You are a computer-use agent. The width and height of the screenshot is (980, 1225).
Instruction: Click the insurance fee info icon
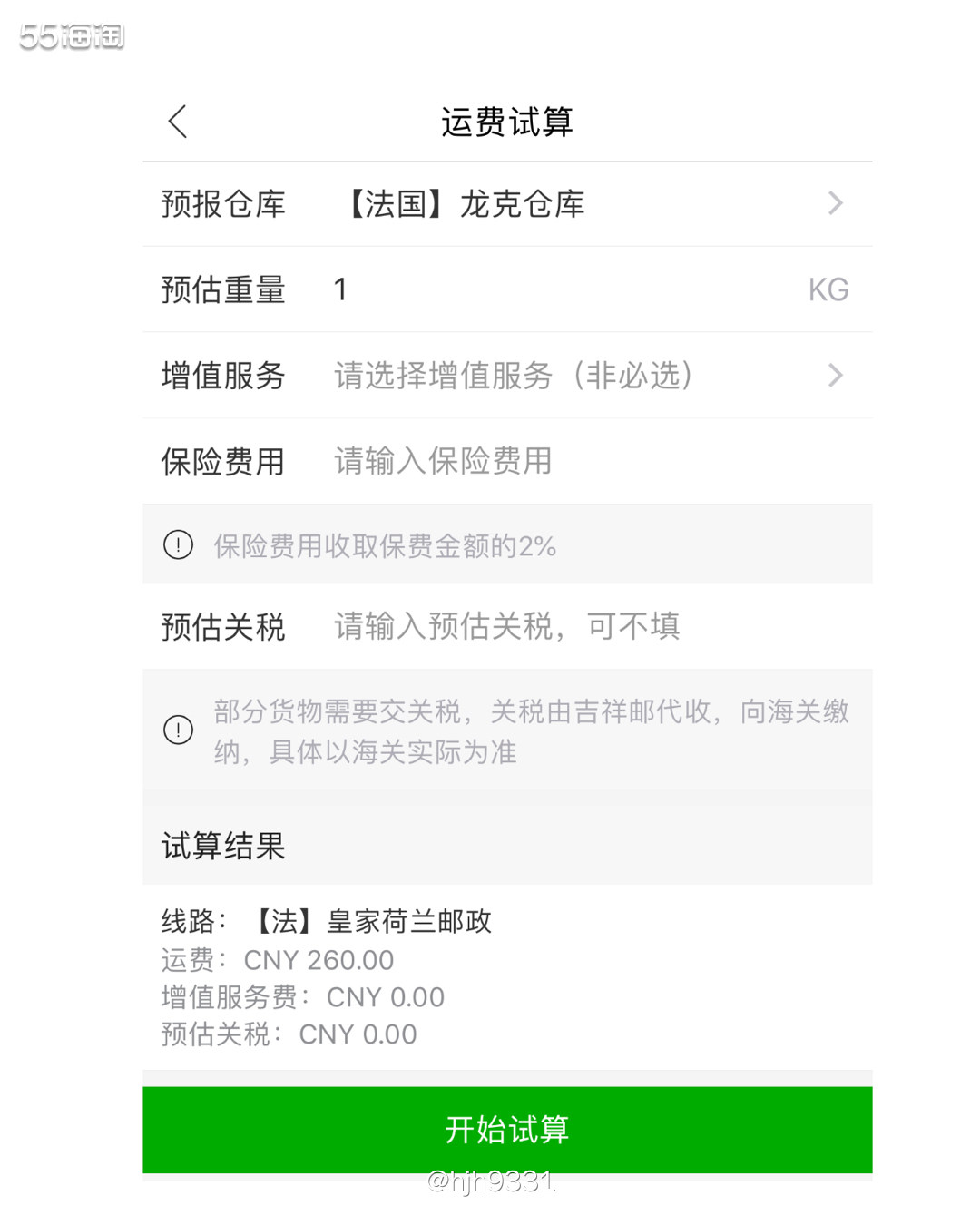tap(179, 545)
